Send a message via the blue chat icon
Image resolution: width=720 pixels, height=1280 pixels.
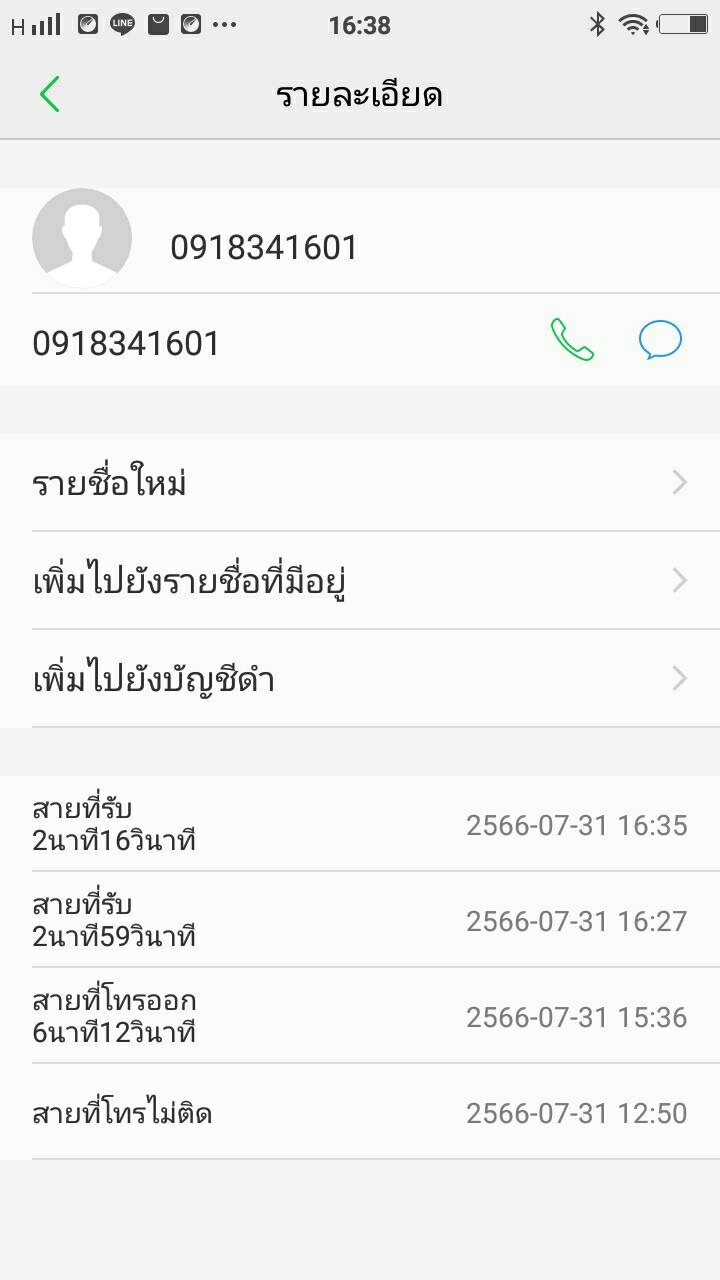pyautogui.click(x=660, y=340)
